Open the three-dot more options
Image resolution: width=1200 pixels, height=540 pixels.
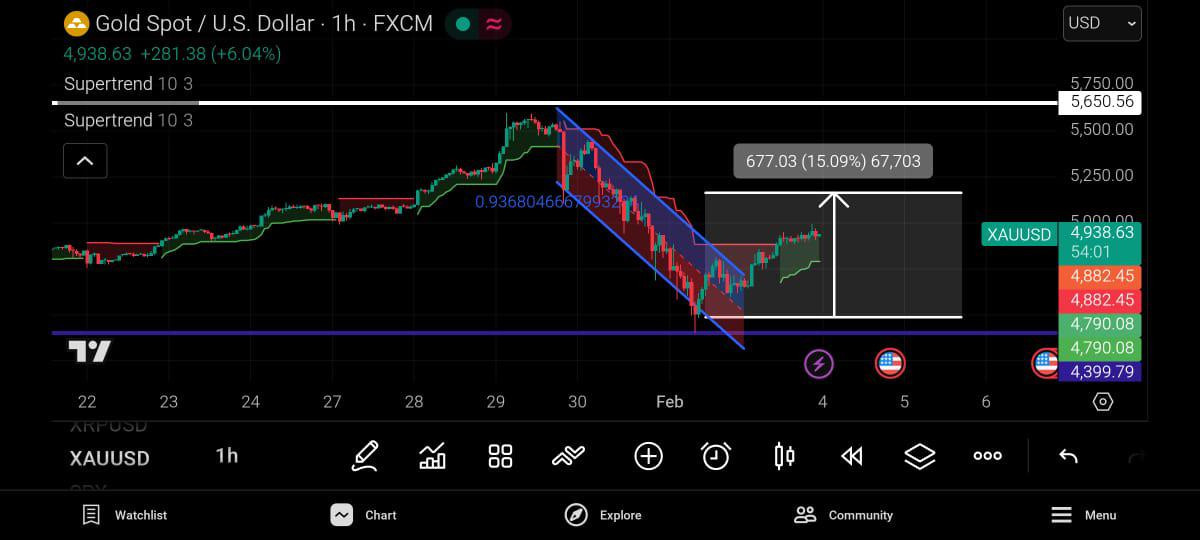pyautogui.click(x=987, y=456)
